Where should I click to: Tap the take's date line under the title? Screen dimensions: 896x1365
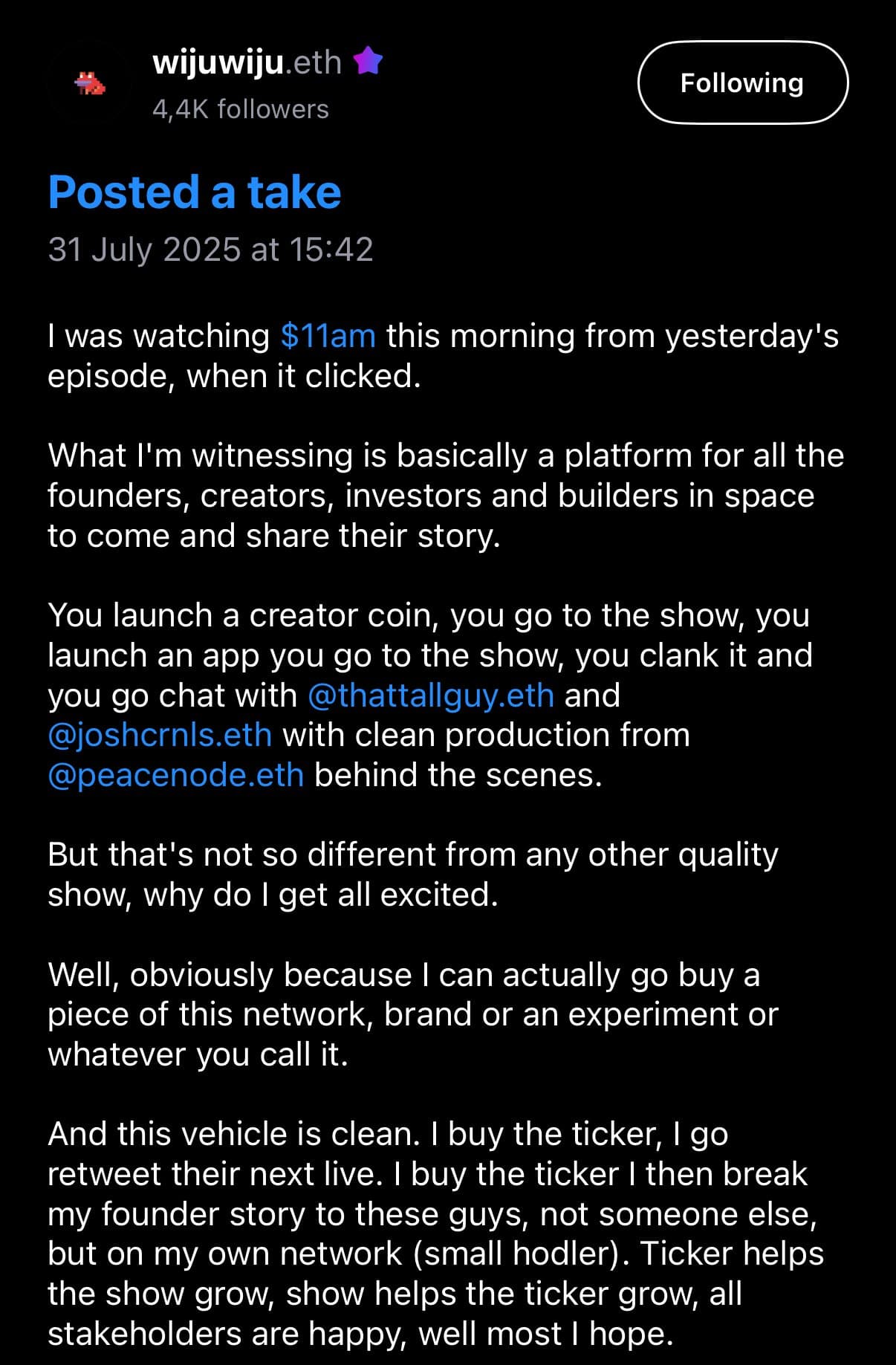(210, 250)
